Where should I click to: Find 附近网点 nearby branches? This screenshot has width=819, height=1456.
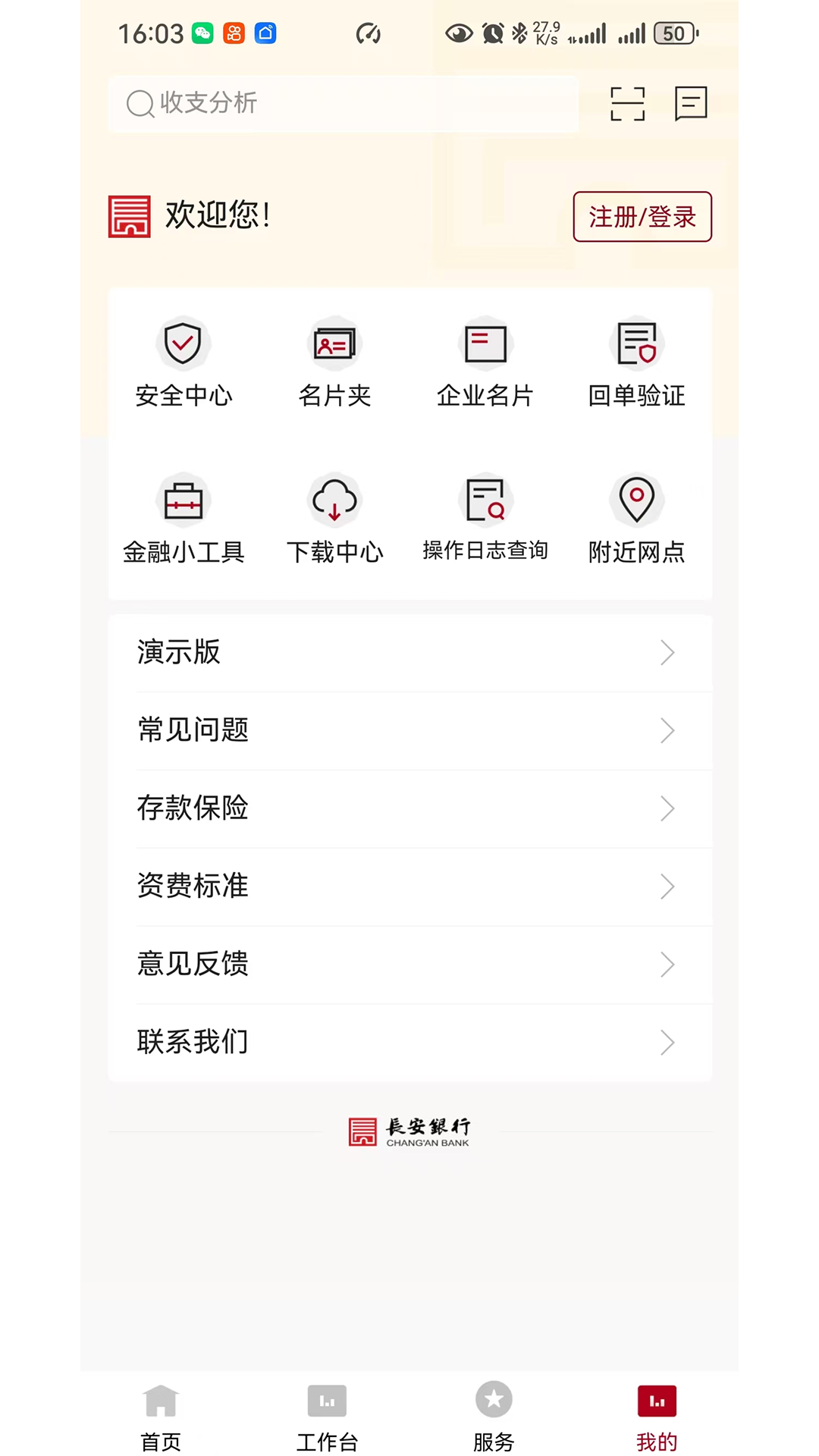pos(637,519)
